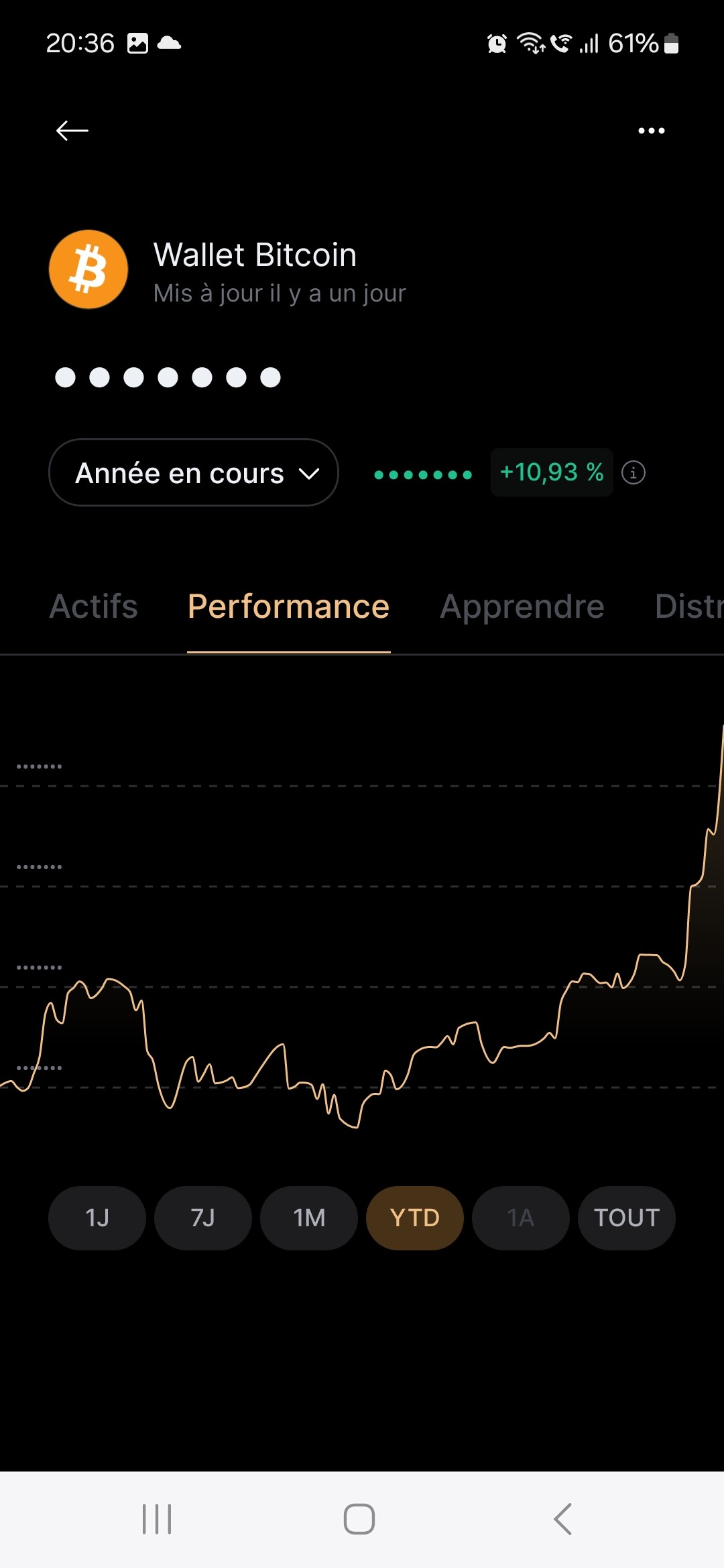Select the Performance tab
Viewport: 724px width, 1568px height.
(288, 606)
